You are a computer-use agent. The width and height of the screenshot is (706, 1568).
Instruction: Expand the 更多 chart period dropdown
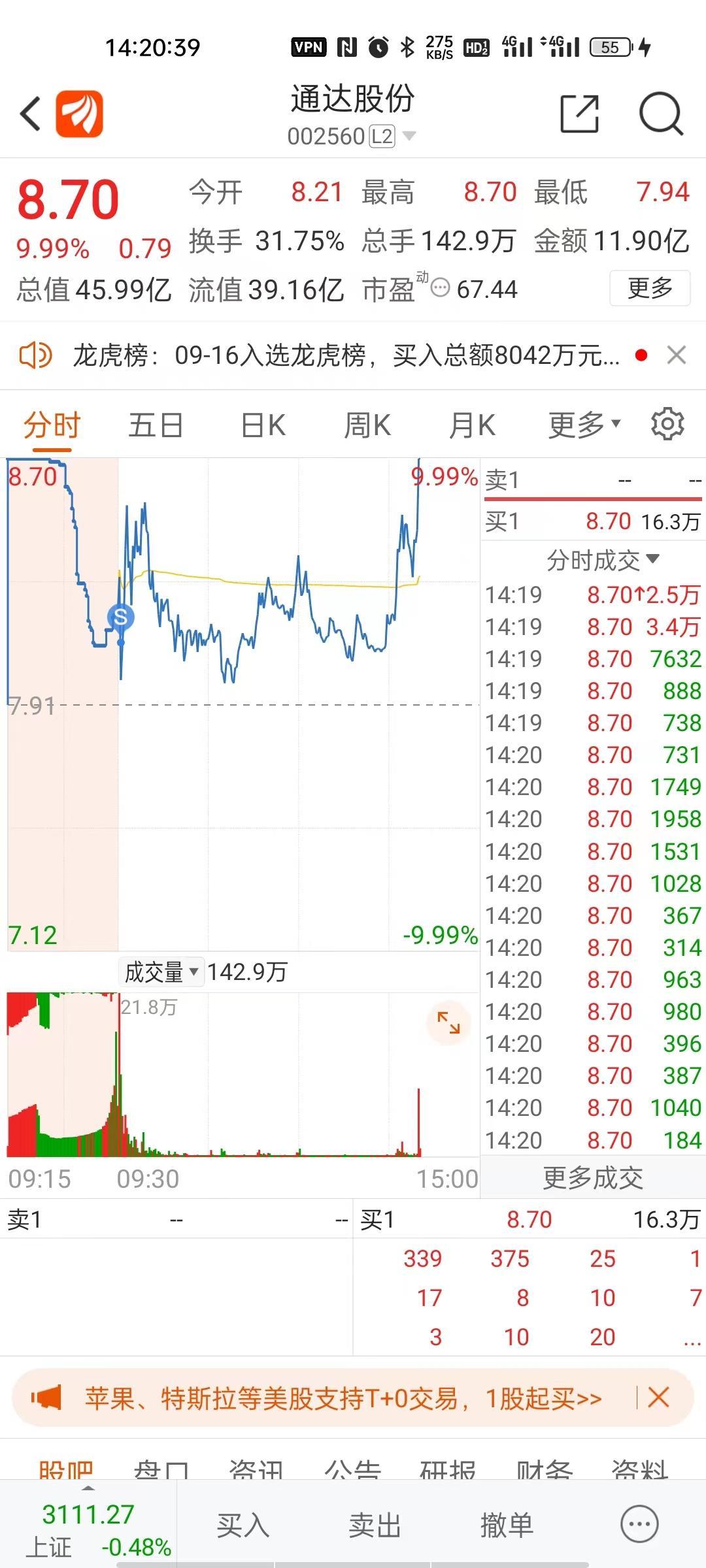tap(584, 425)
